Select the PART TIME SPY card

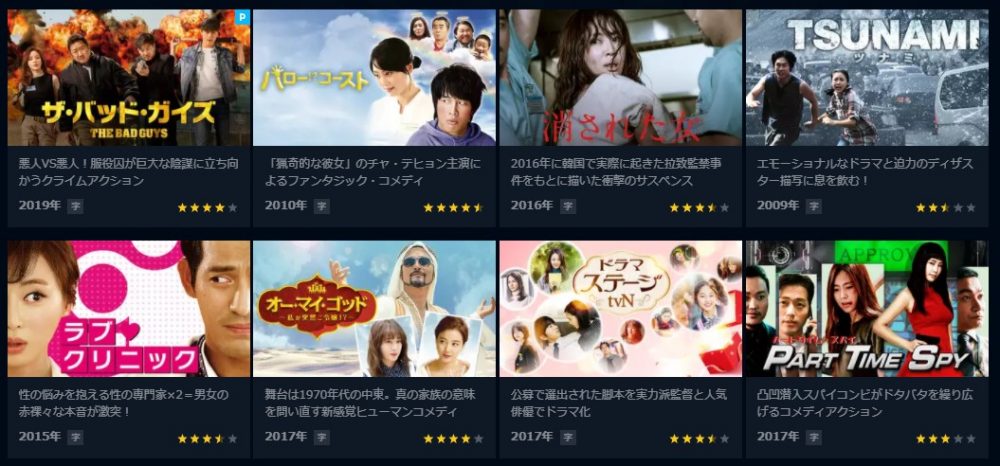867,308
